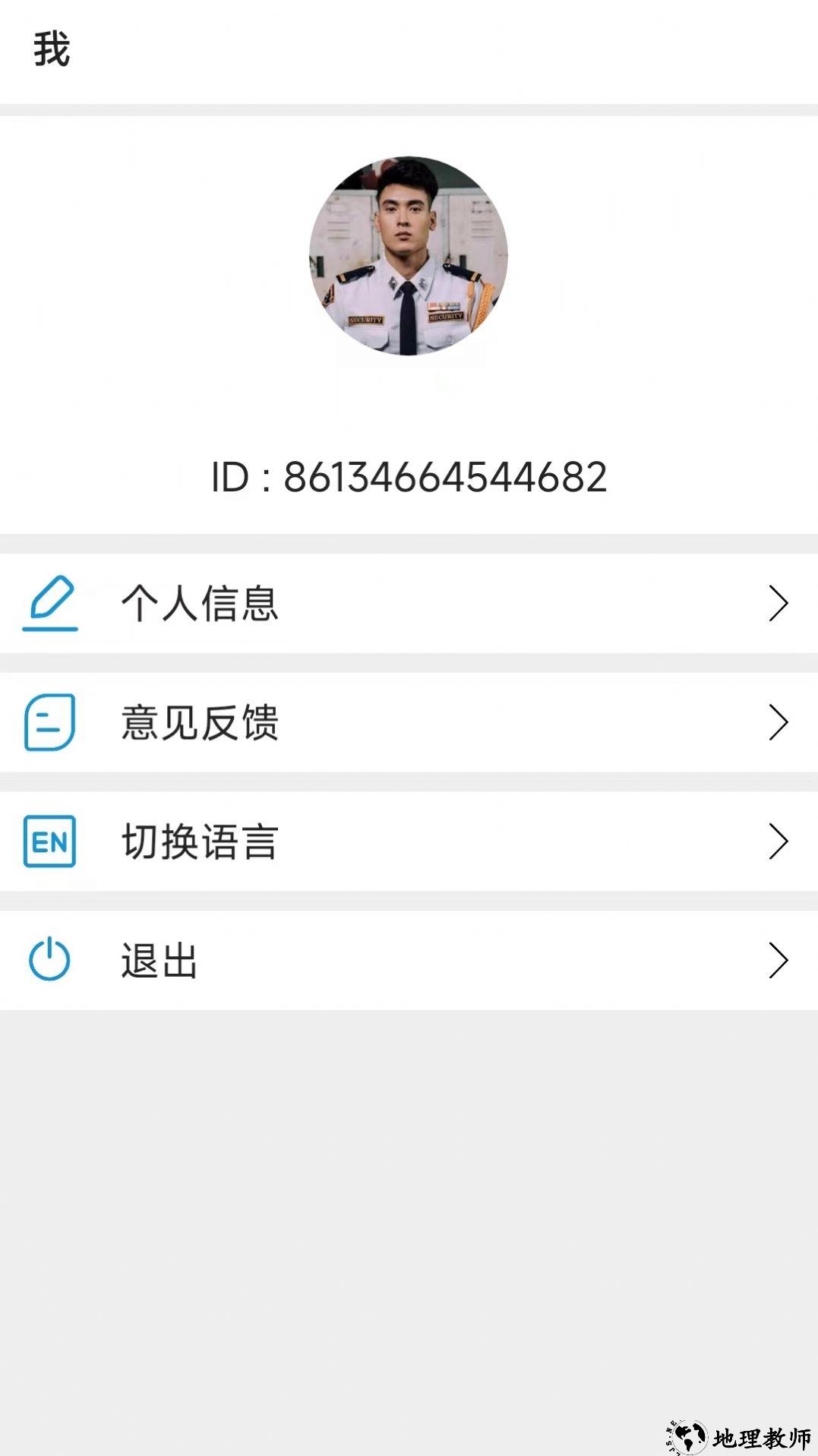The width and height of the screenshot is (818, 1456).
Task: Open 切换语言 language switch row
Action: 409,842
